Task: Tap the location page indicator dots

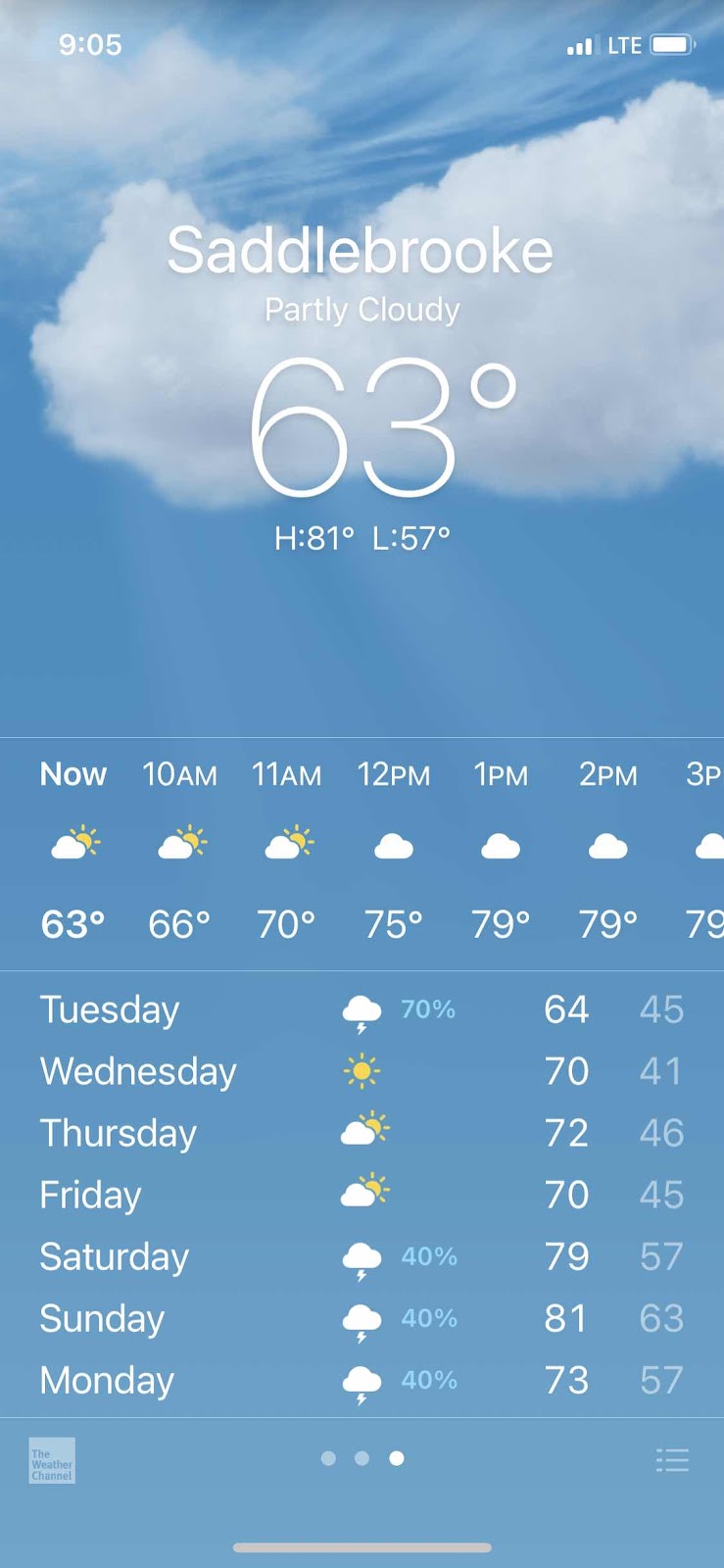Action: 362,1458
